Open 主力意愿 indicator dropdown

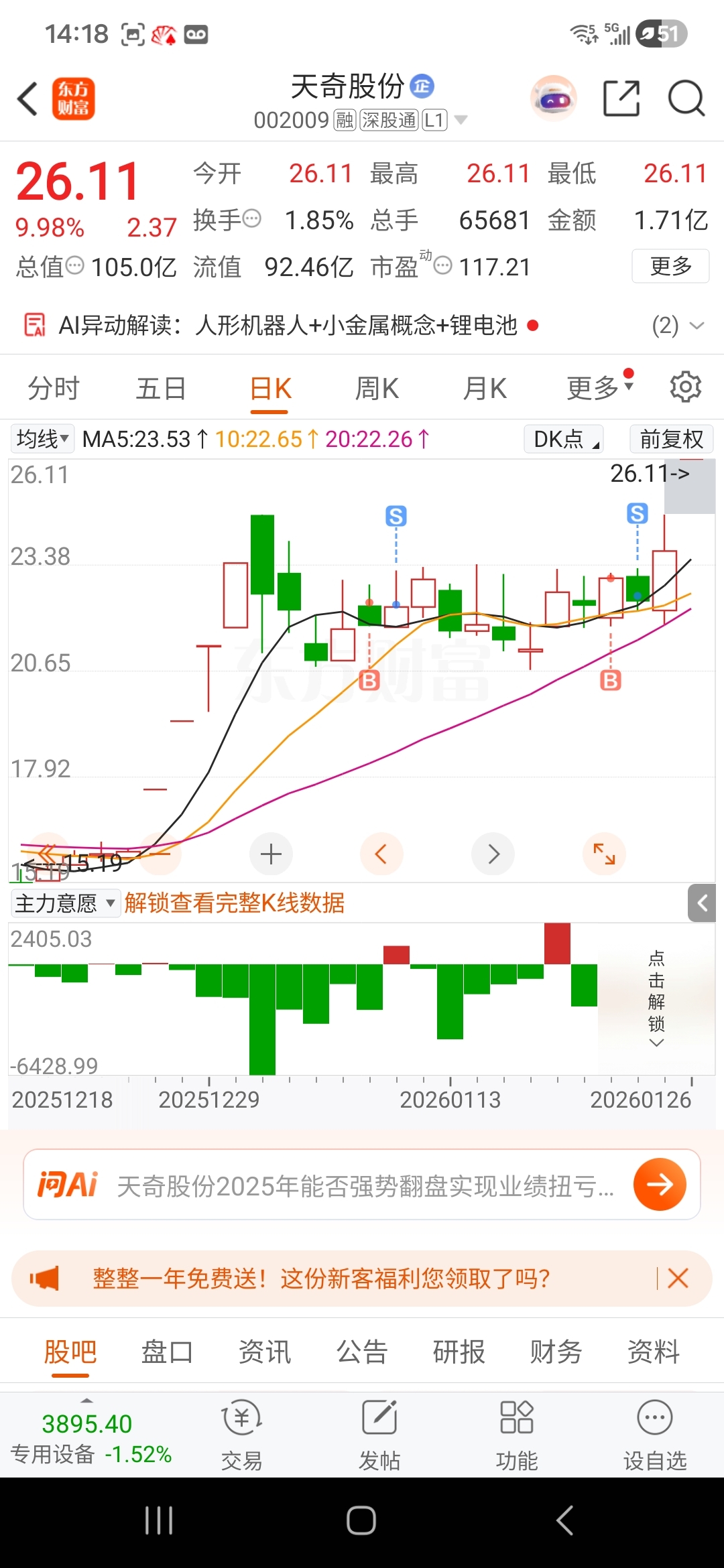click(65, 903)
